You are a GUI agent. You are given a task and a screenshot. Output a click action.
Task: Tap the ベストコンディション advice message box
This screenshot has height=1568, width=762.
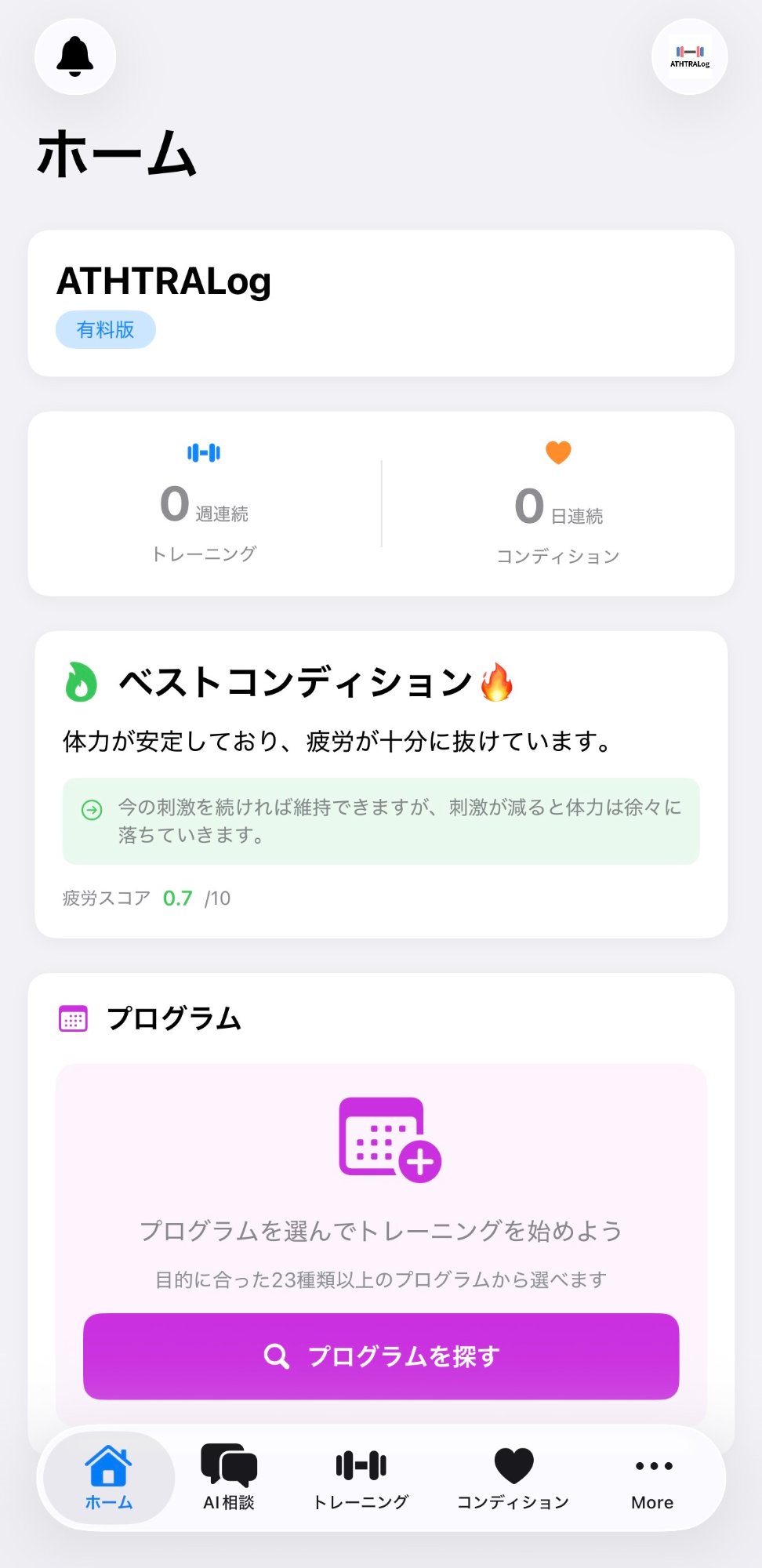[x=381, y=820]
